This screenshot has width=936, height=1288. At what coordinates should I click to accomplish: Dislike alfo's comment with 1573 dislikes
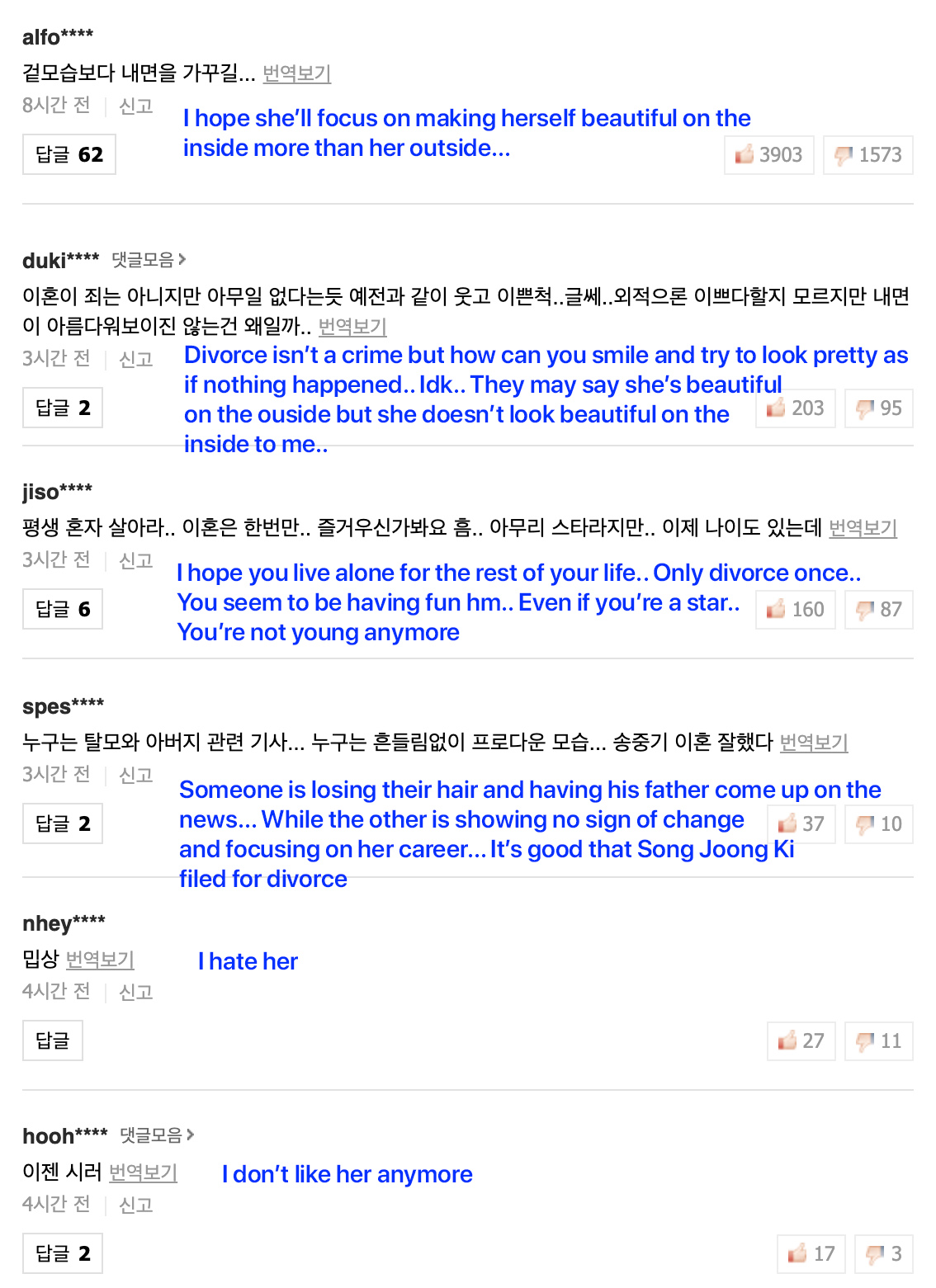pyautogui.click(x=867, y=154)
